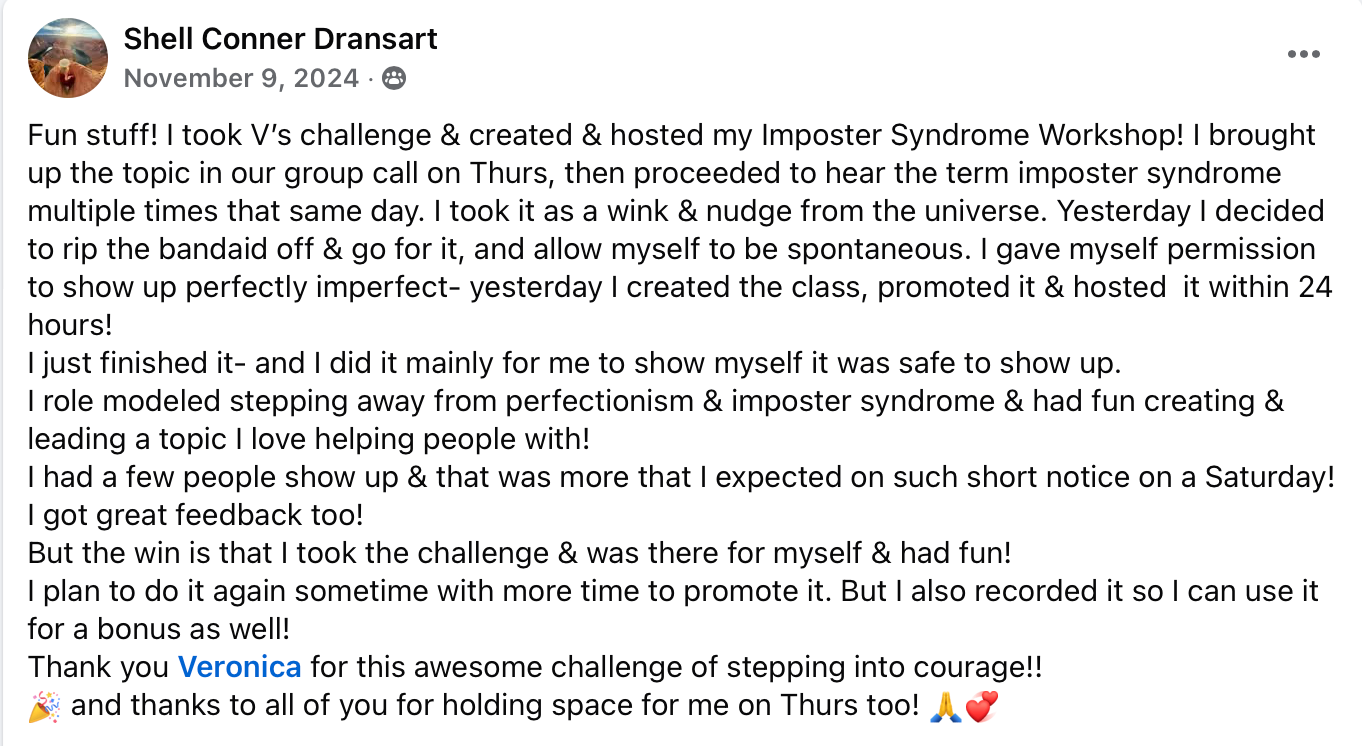The width and height of the screenshot is (1362, 746).
Task: Open the Shell Conner Dransart author name
Action: pyautogui.click(x=280, y=39)
